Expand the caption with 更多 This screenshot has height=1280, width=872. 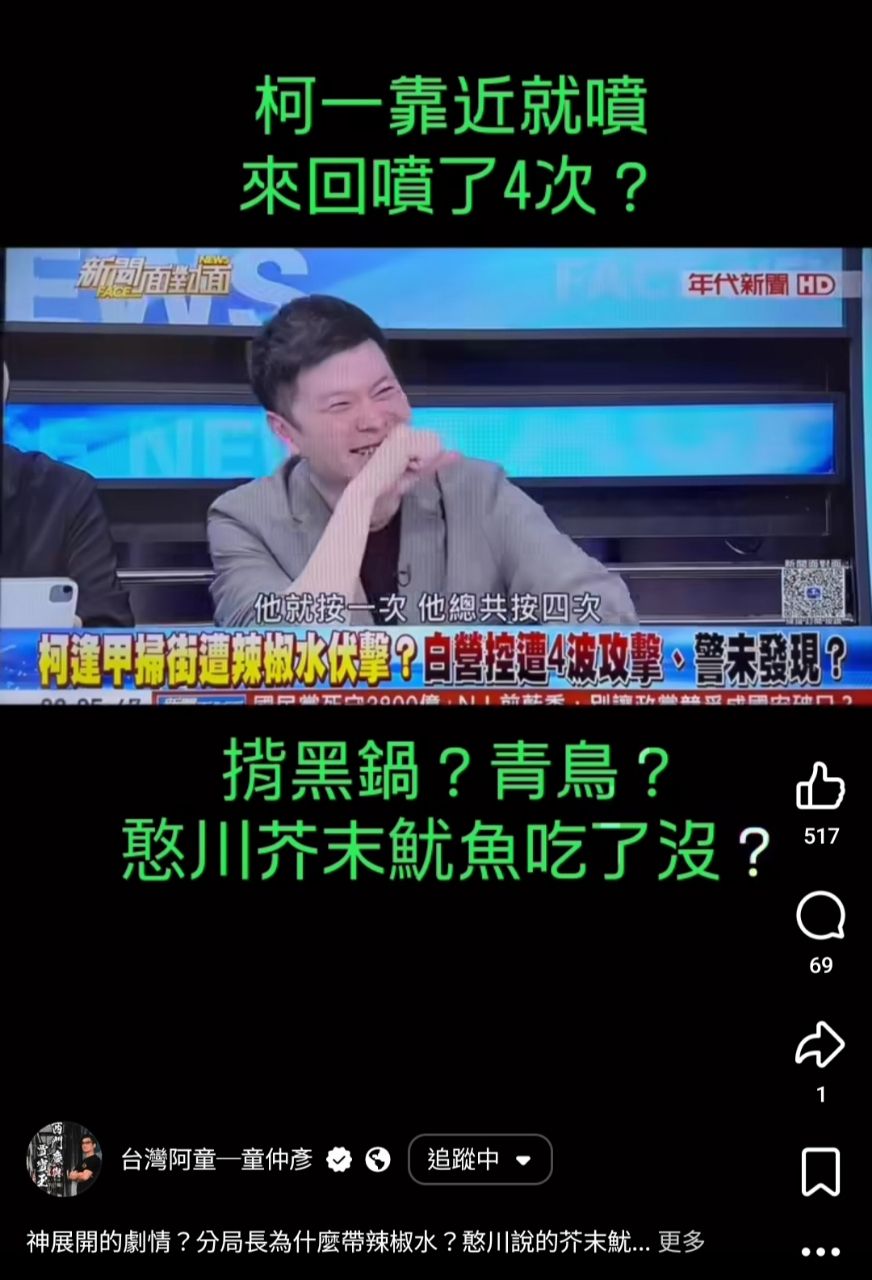tap(682, 1242)
